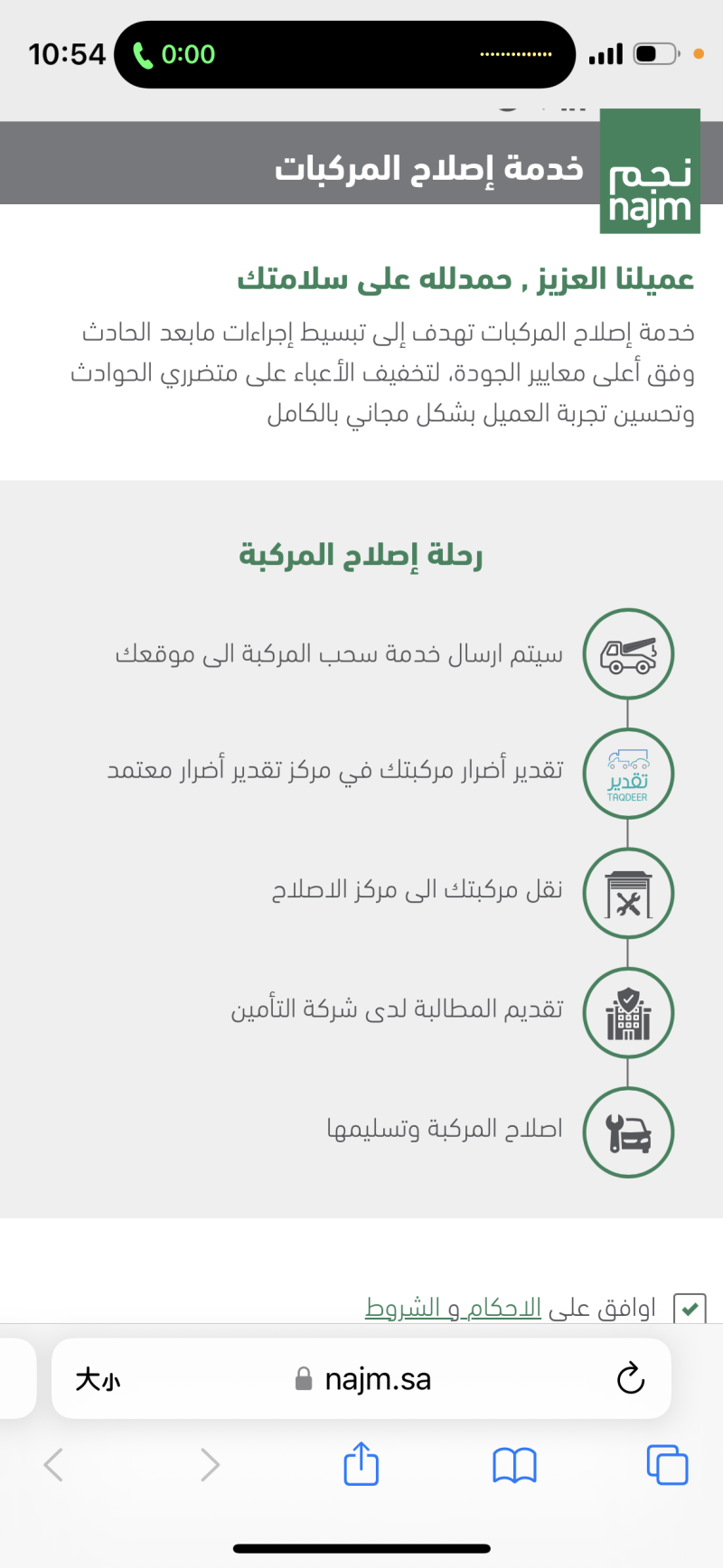The width and height of the screenshot is (723, 1568).
Task: Open Safari bookmarks
Action: (x=514, y=1465)
